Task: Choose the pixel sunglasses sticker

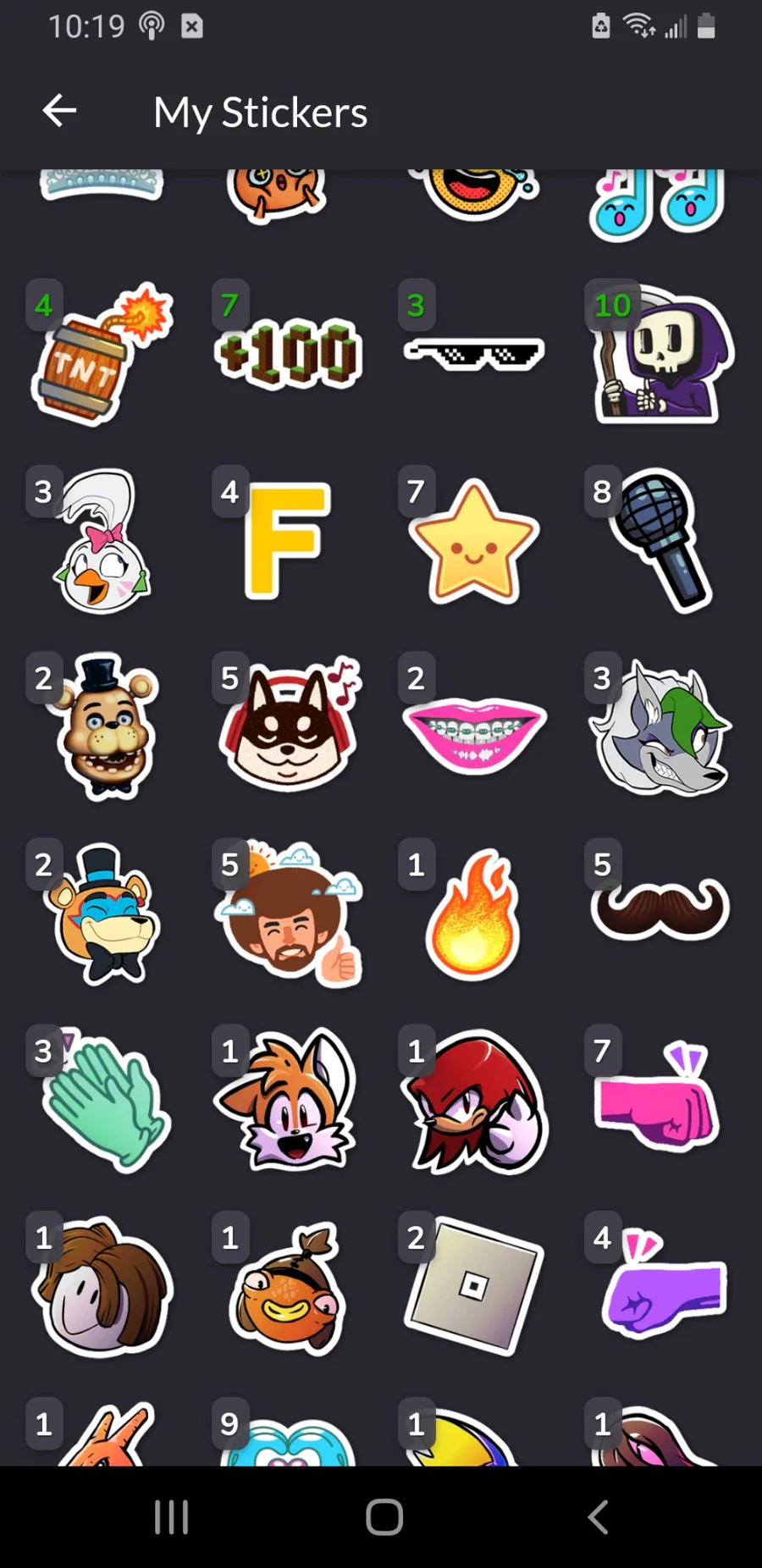Action: click(x=474, y=355)
